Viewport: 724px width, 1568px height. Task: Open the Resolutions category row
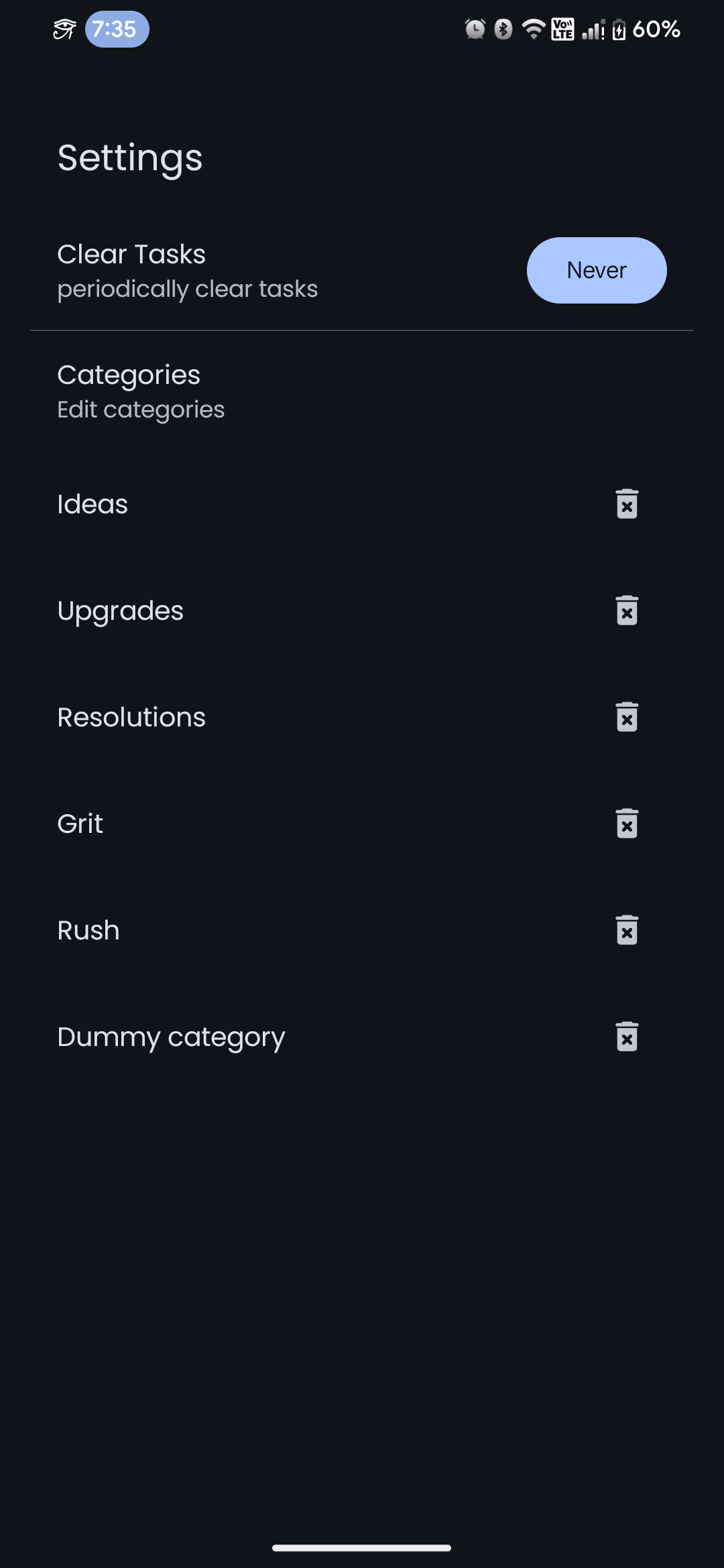(x=131, y=717)
